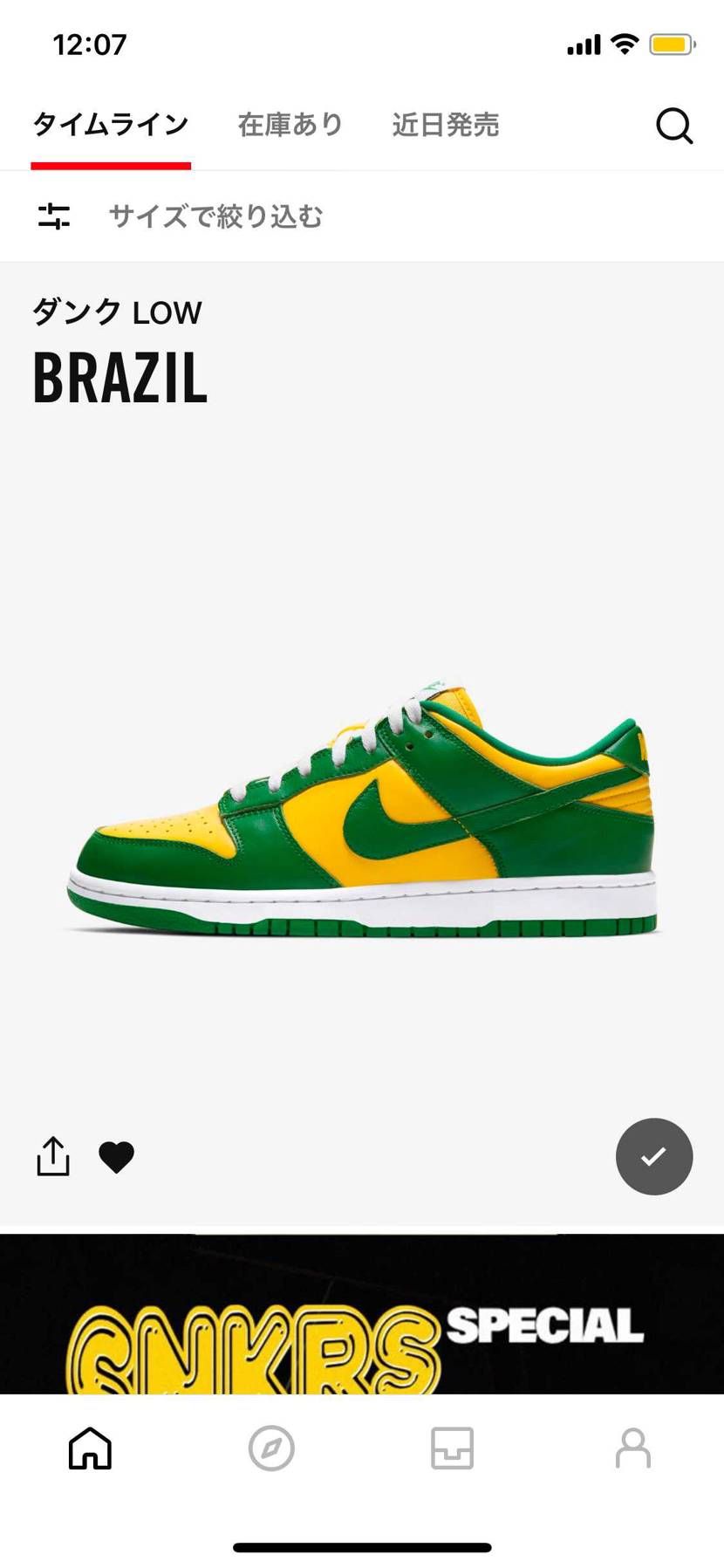Open the SNKRS Special banner
724x1568 pixels.
[x=361, y=1318]
